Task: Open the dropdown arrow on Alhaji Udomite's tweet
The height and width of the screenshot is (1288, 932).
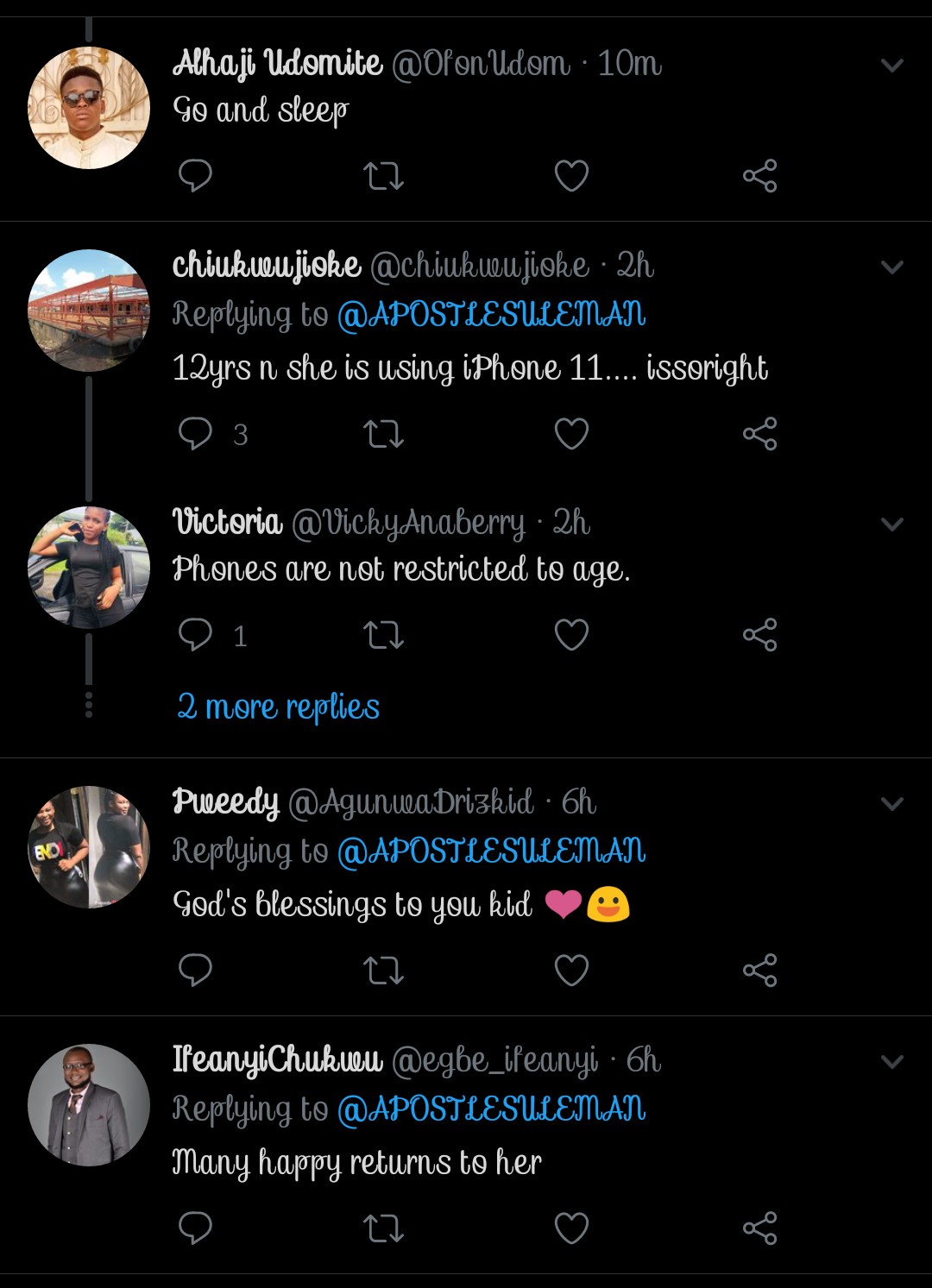Action: [x=891, y=66]
